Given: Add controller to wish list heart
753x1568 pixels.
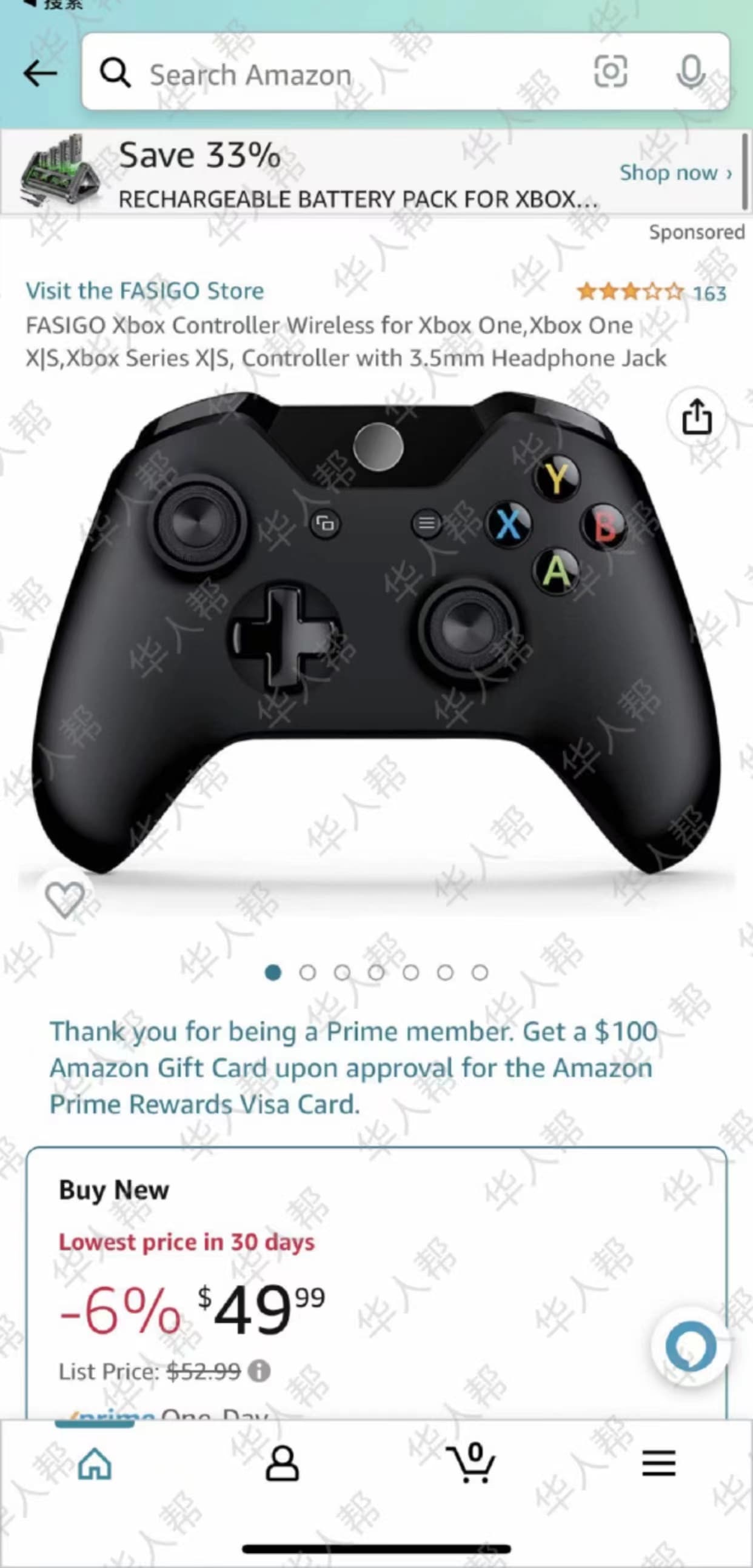Looking at the screenshot, I should tap(64, 899).
